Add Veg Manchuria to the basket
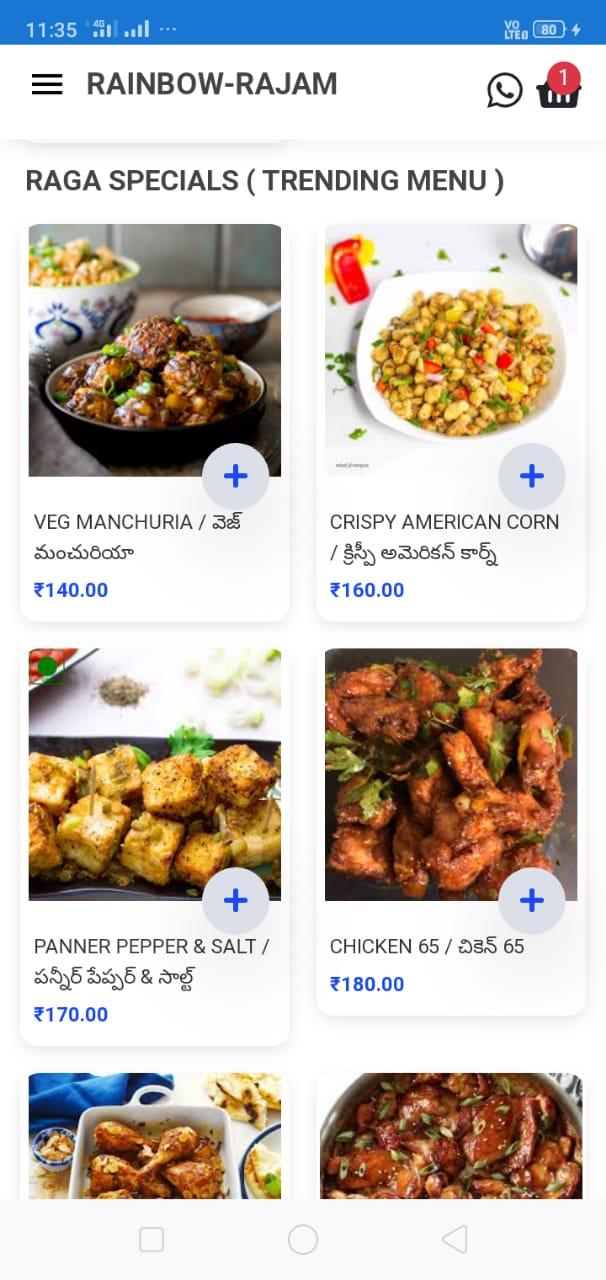Viewport: 606px width, 1280px height. pos(235,476)
